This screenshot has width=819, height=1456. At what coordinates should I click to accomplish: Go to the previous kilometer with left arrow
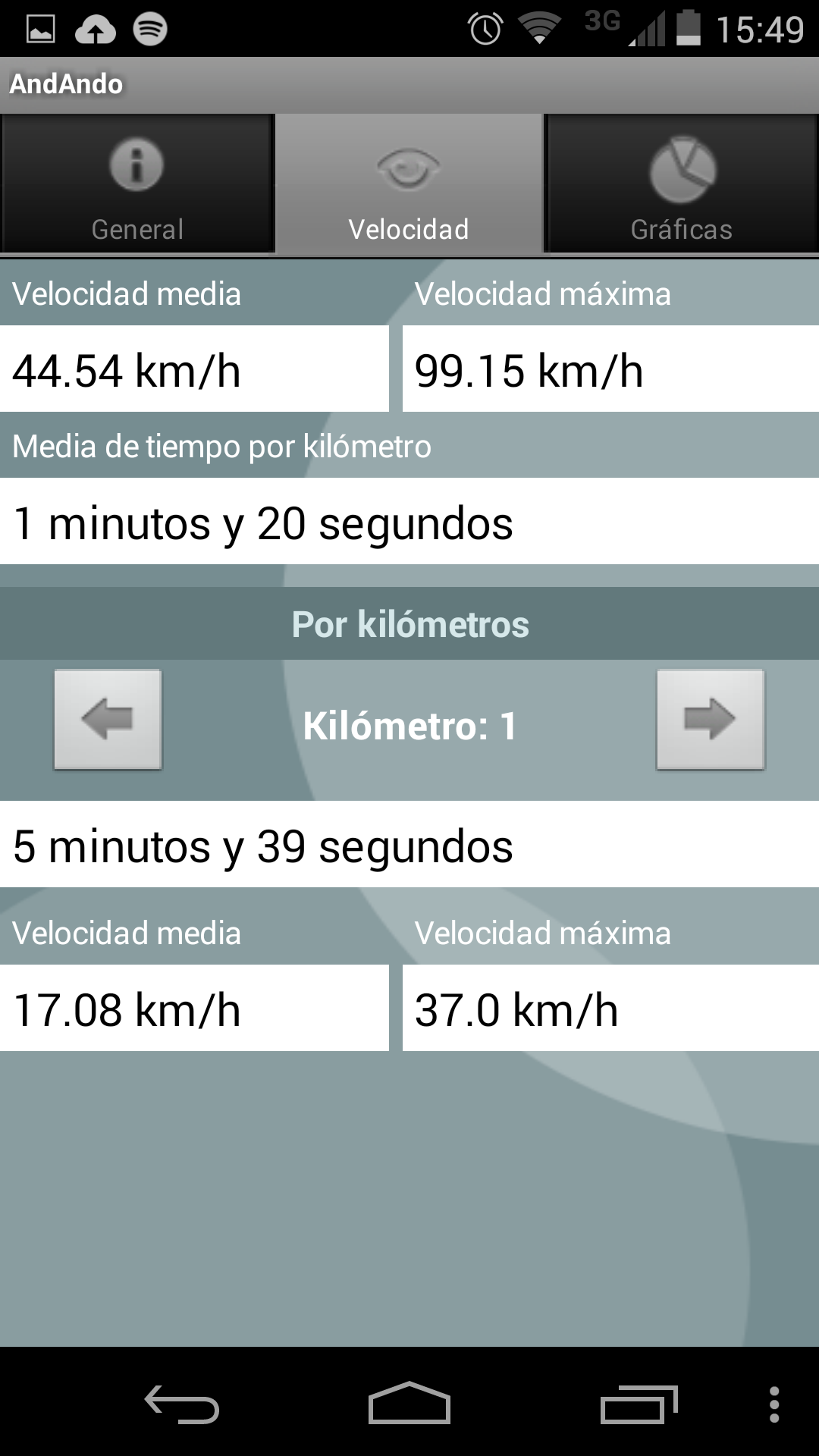point(108,720)
